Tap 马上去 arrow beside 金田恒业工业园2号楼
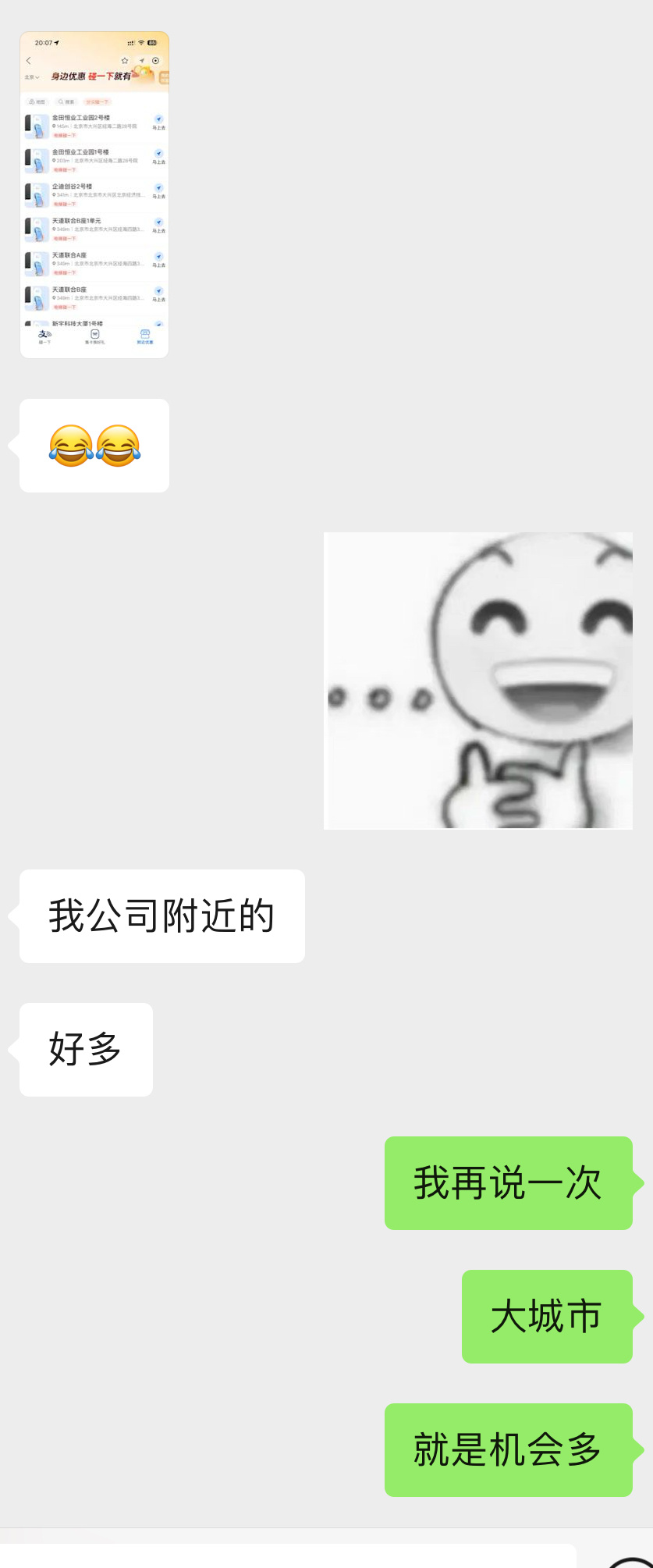Image resolution: width=653 pixels, height=1568 pixels. click(158, 119)
